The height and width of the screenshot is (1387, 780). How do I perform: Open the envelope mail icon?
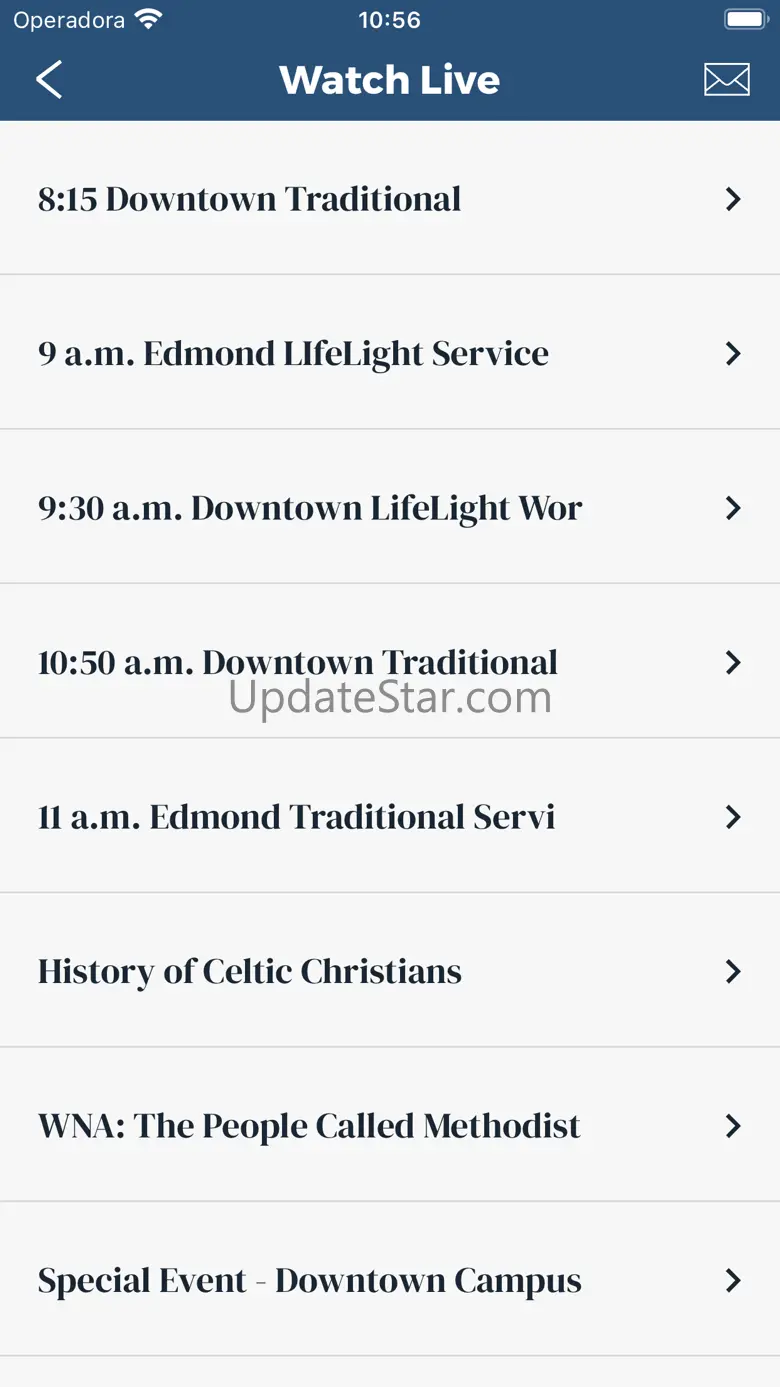(727, 80)
